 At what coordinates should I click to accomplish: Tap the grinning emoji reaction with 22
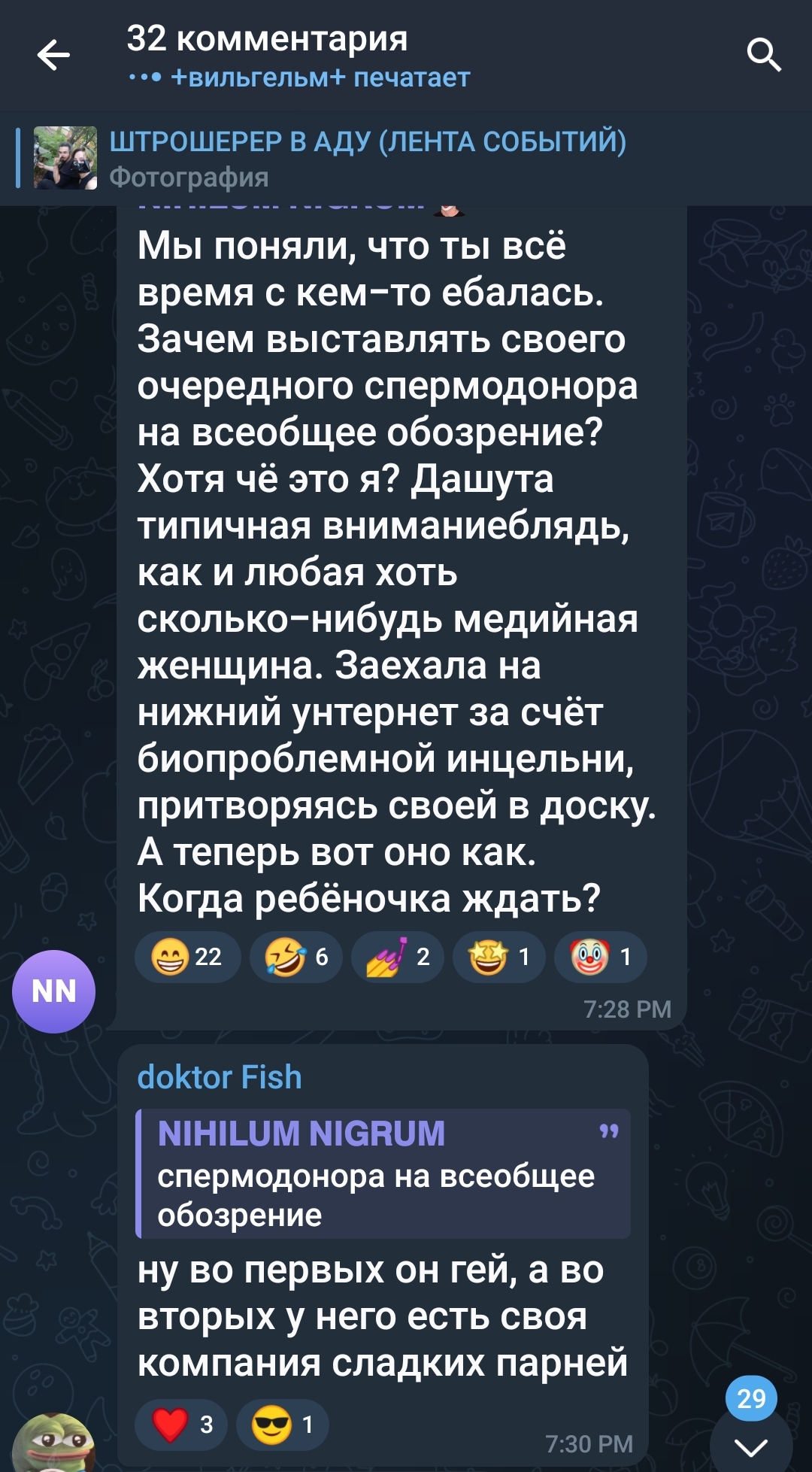188,957
